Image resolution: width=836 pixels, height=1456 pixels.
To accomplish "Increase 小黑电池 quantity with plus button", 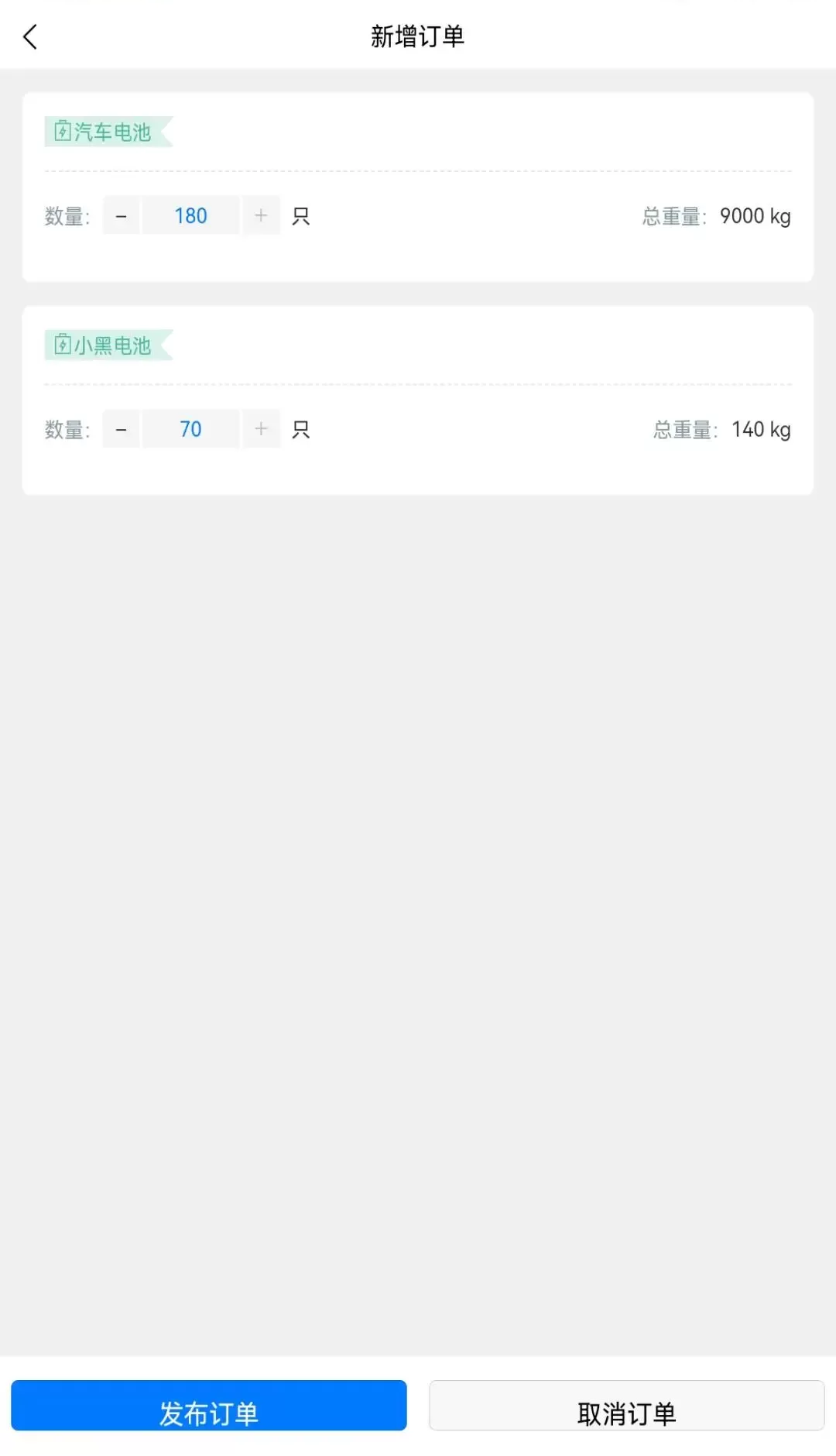I will click(262, 429).
